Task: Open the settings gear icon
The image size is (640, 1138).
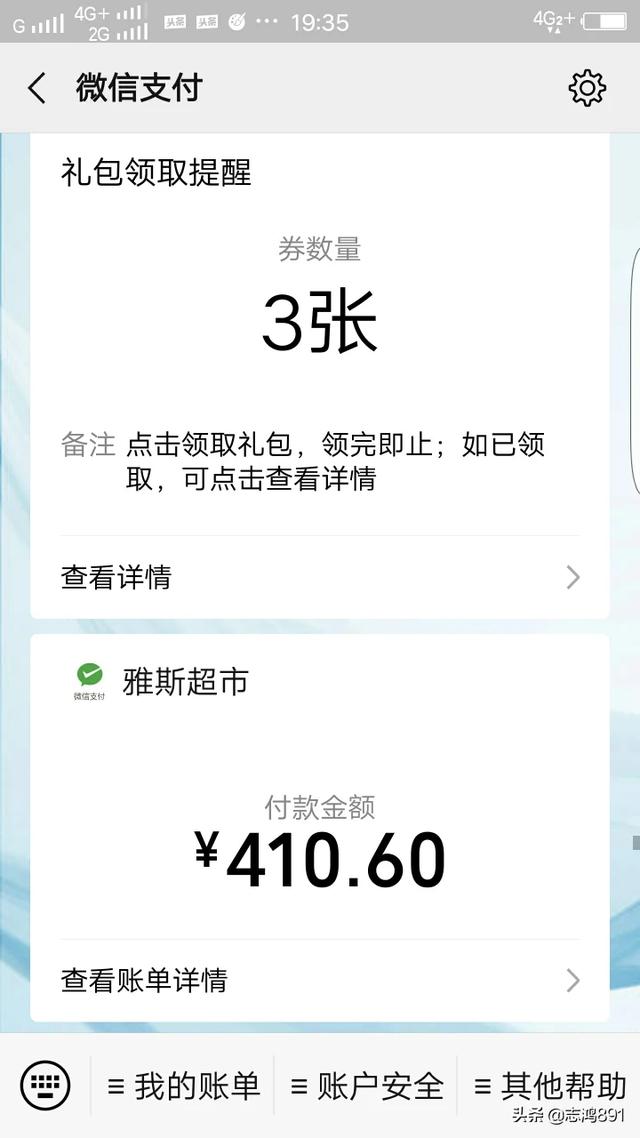Action: (x=586, y=89)
